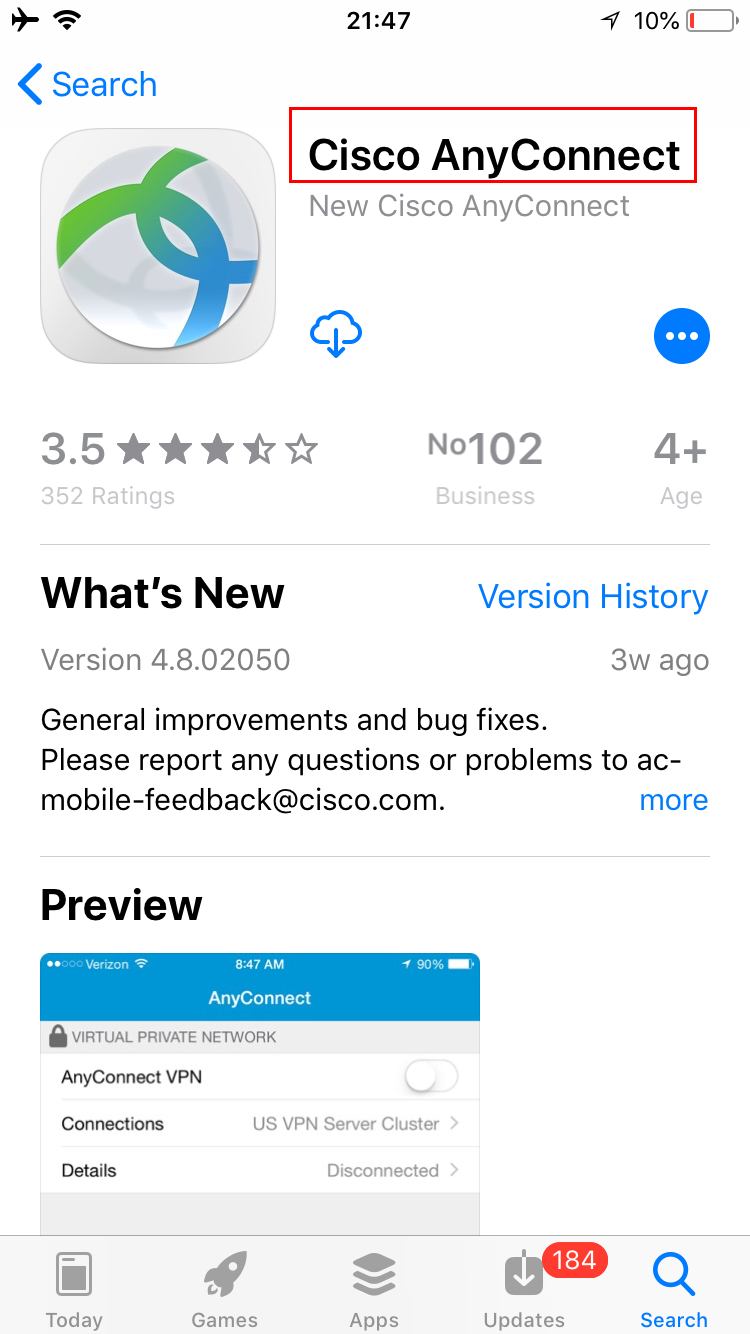The width and height of the screenshot is (750, 1334).
Task: Select the Search tab
Action: coord(674,1288)
